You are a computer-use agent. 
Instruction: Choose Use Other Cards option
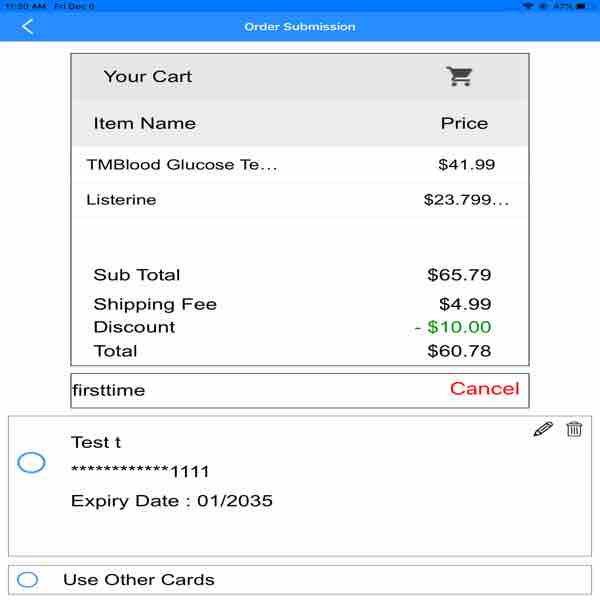(28, 580)
